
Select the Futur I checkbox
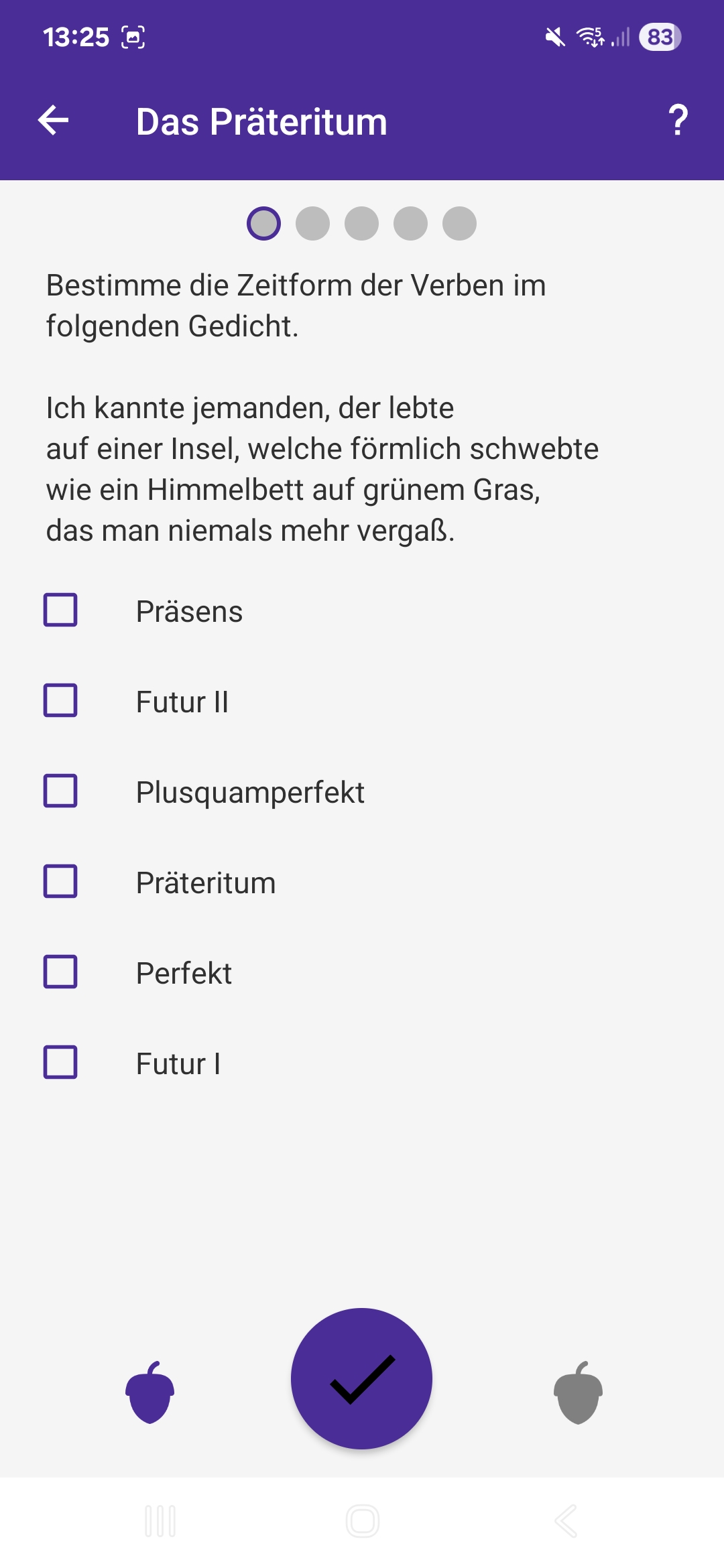pos(60,1062)
